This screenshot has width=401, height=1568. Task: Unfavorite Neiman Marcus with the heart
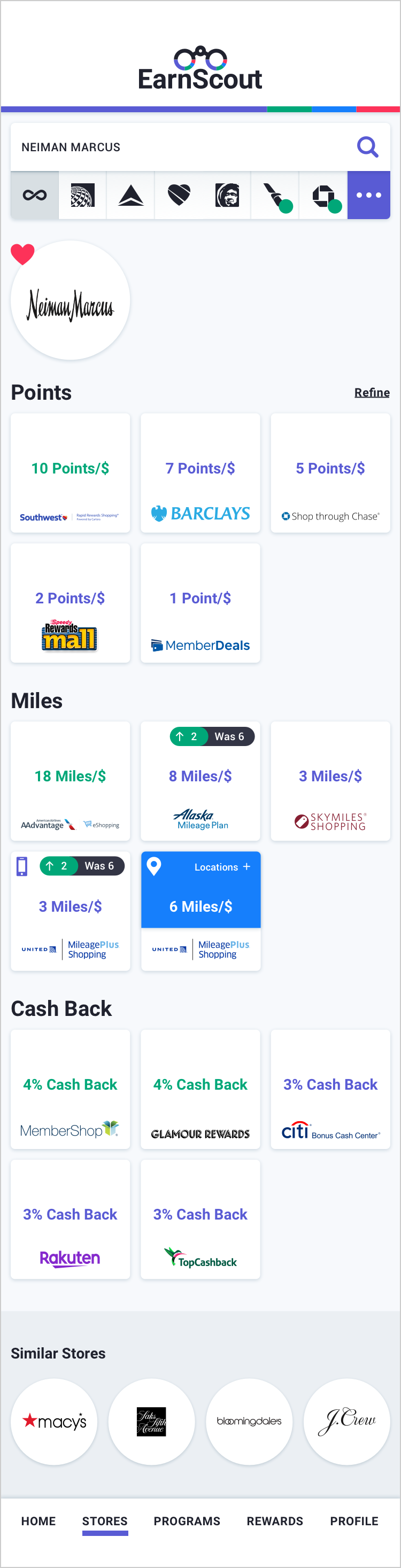[22, 254]
